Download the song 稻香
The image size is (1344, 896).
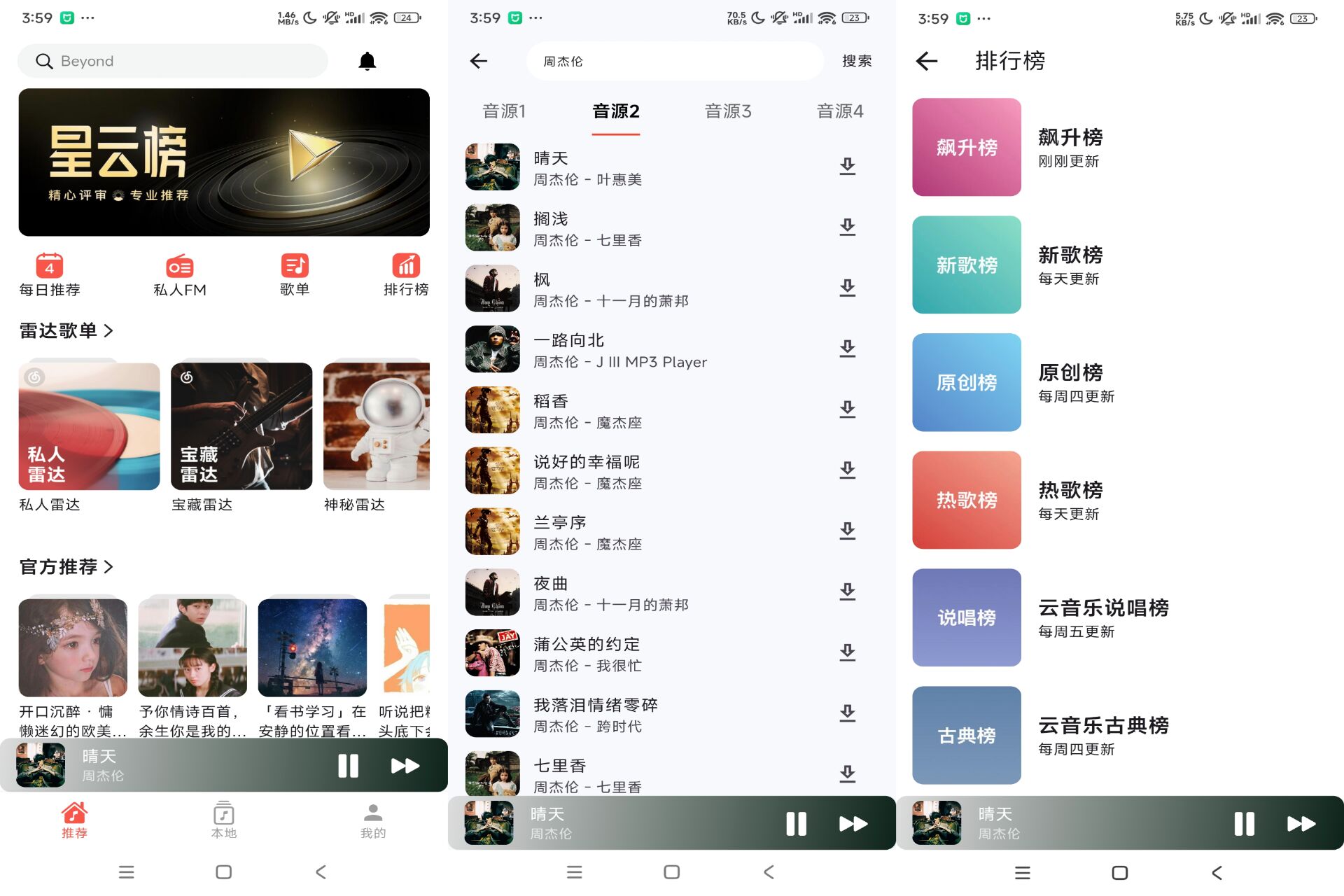[x=848, y=409]
